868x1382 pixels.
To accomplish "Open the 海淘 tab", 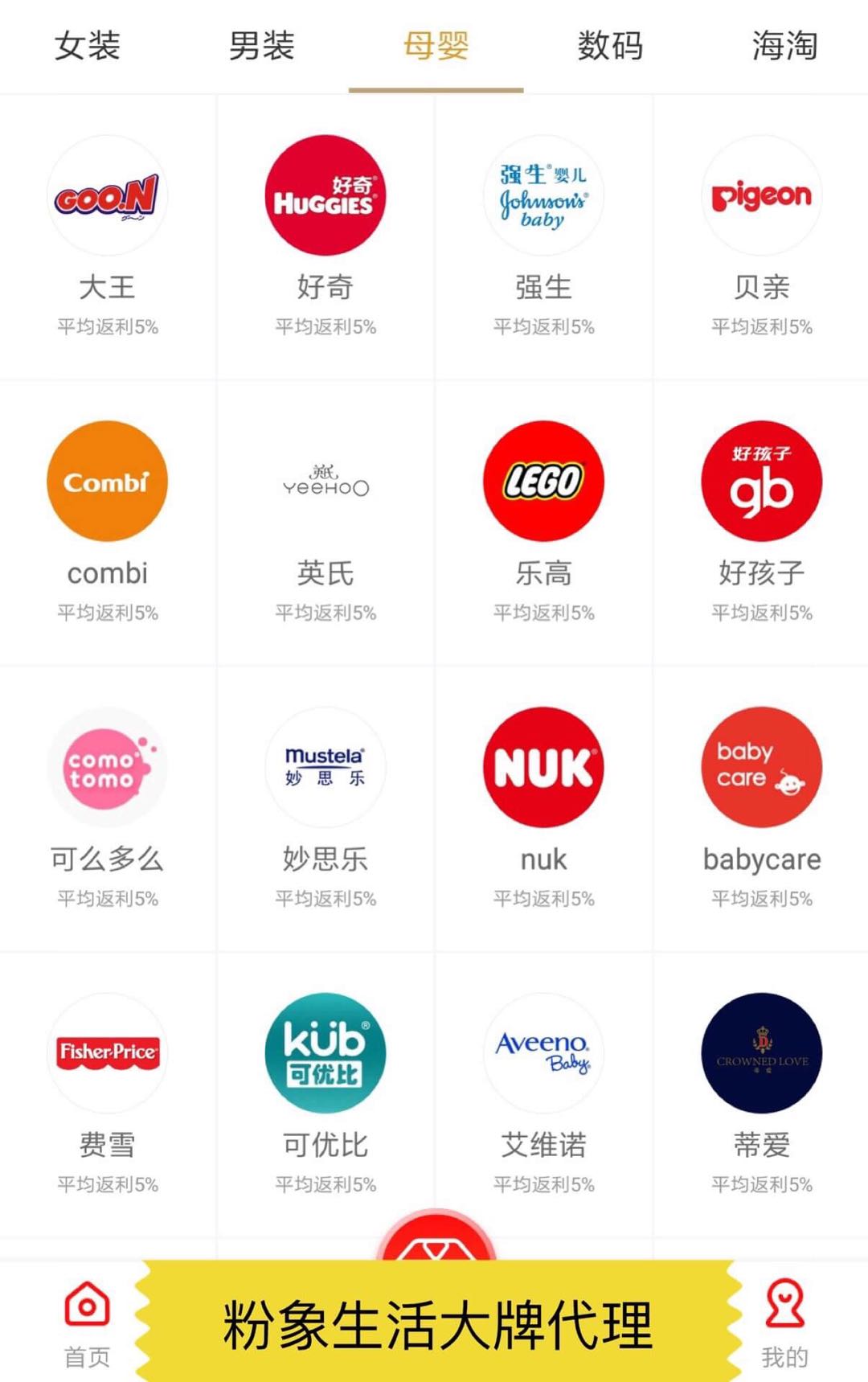I will coord(784,46).
